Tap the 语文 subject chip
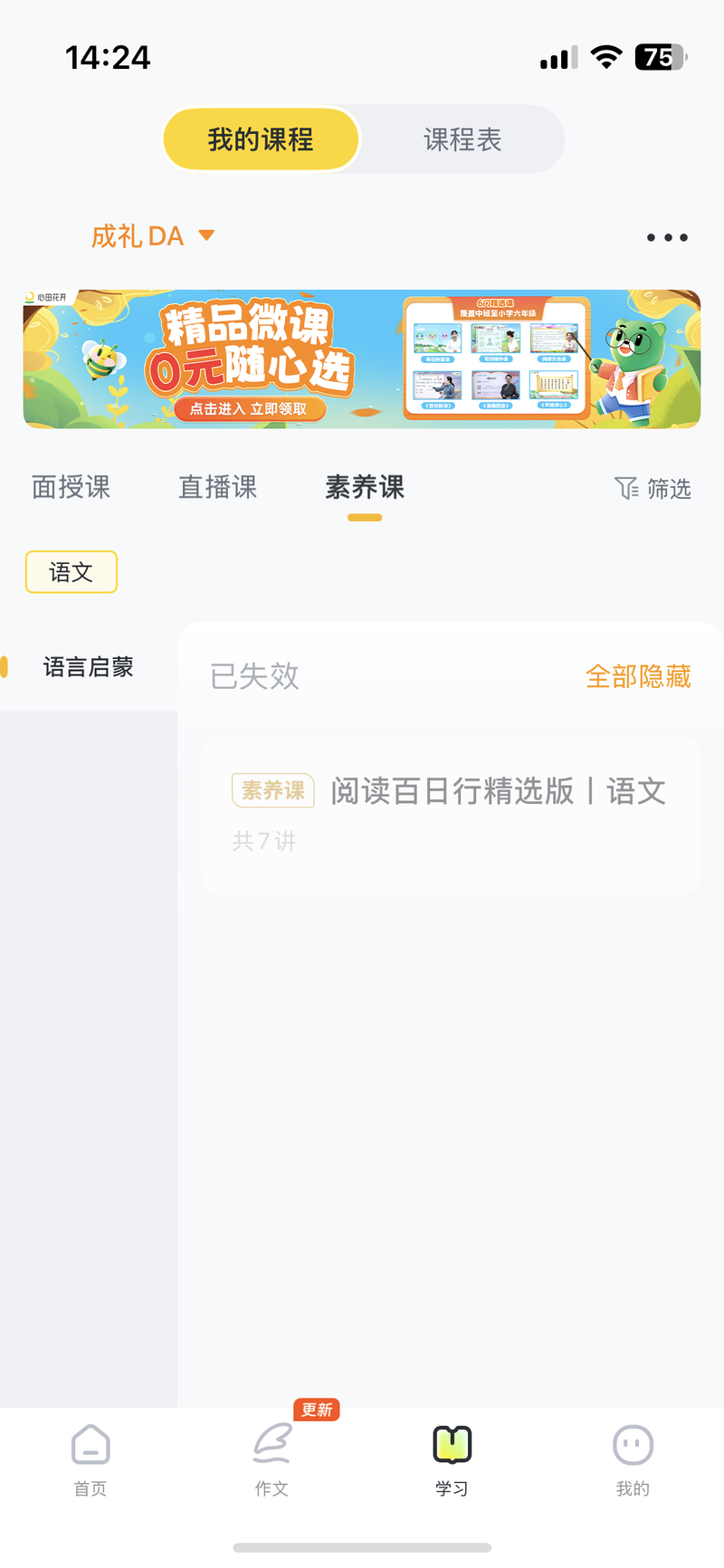 [x=71, y=572]
